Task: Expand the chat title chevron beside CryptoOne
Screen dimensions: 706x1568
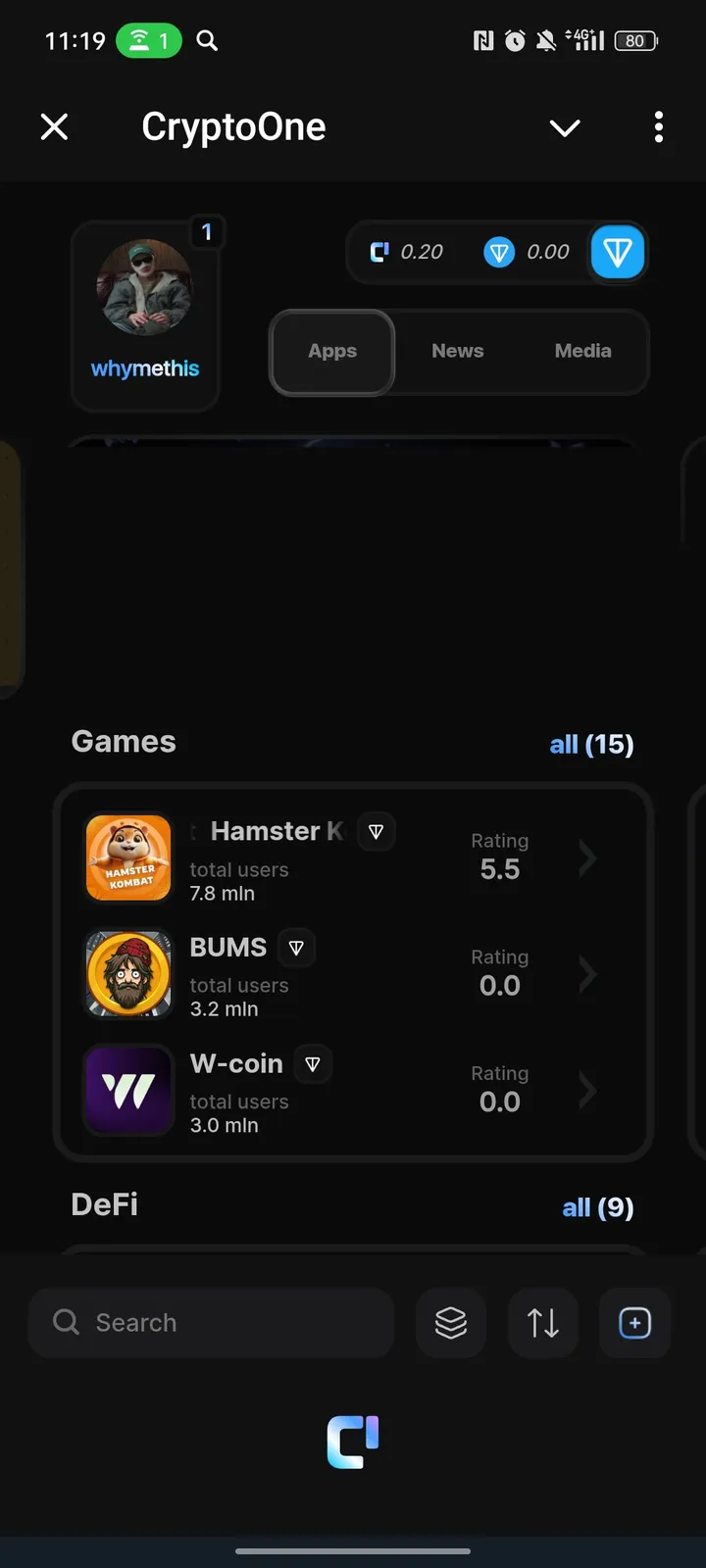Action: pyautogui.click(x=565, y=127)
